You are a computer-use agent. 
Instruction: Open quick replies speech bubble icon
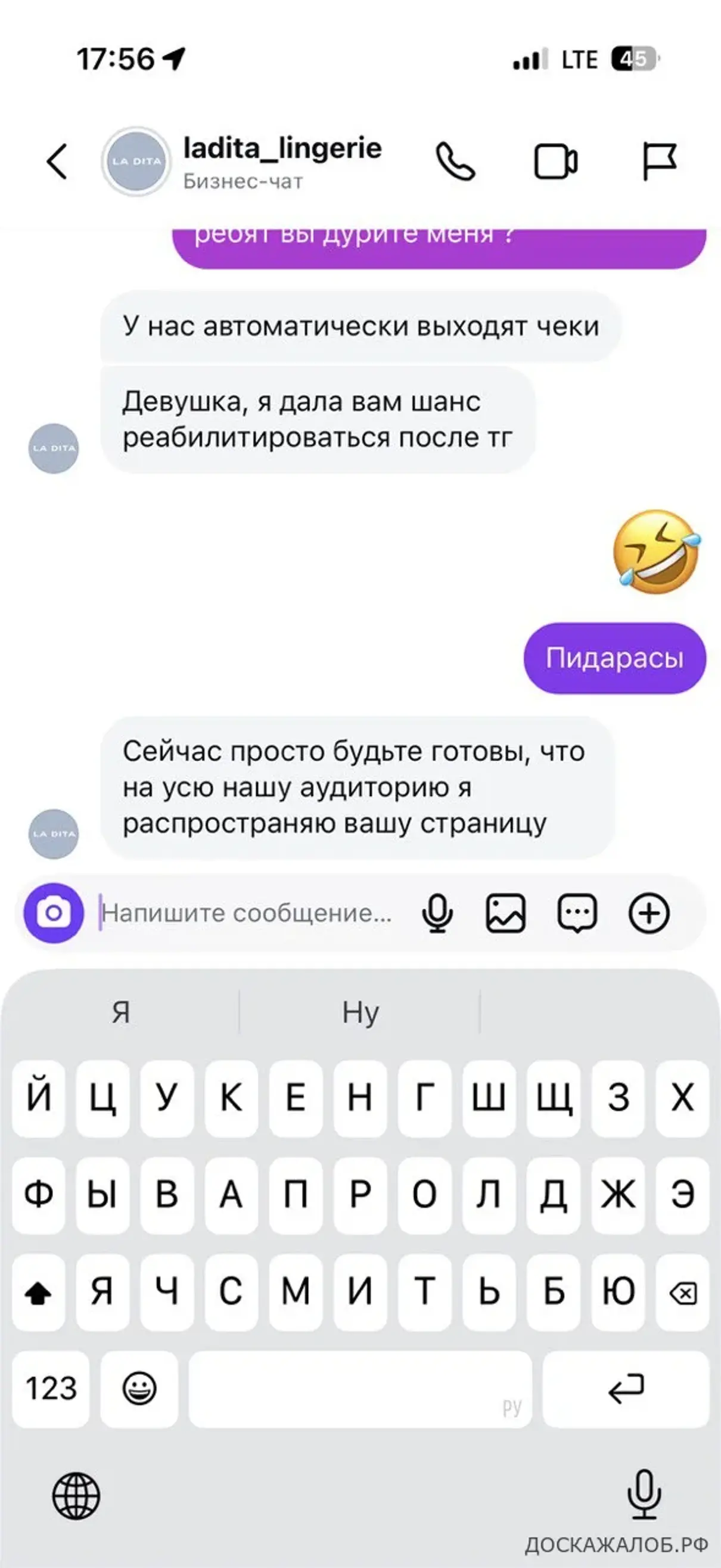577,912
